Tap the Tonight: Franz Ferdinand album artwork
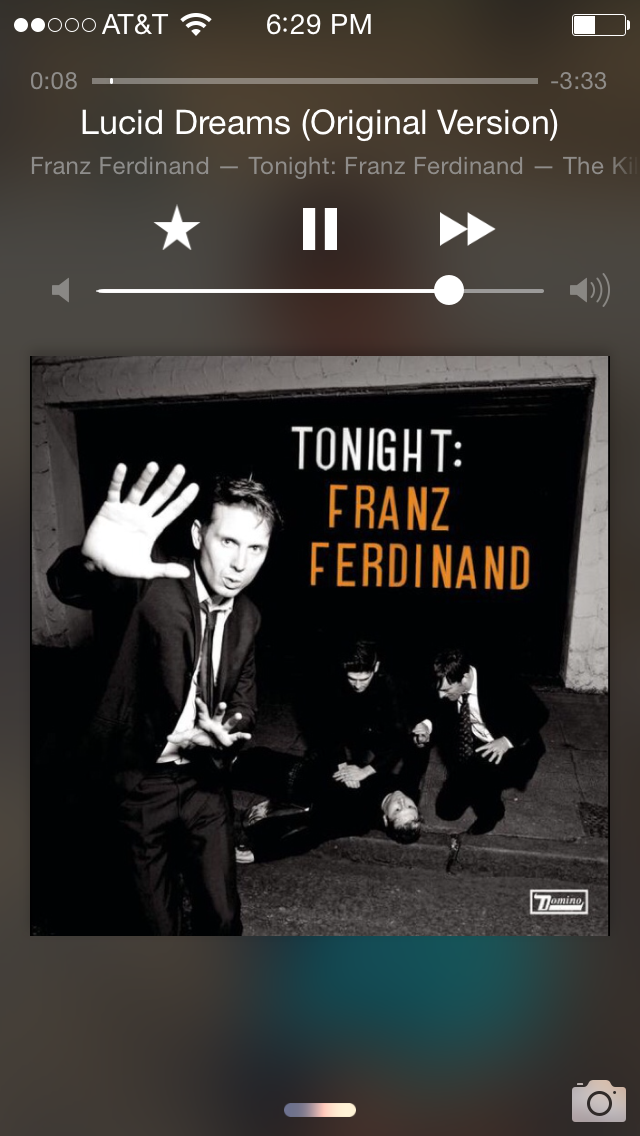This screenshot has width=640, height=1136. tap(320, 645)
